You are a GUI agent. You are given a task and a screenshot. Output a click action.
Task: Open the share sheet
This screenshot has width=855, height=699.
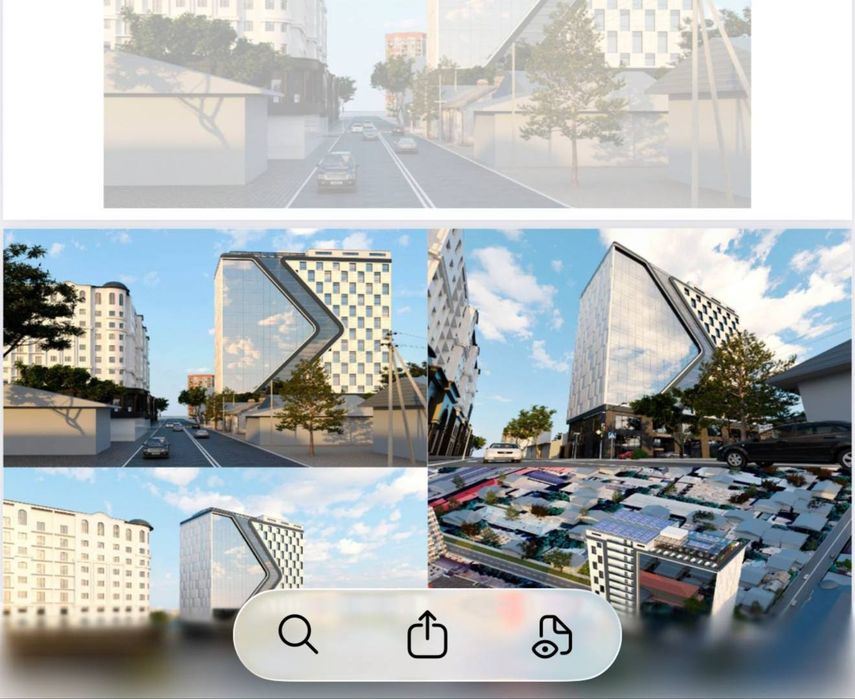427,635
